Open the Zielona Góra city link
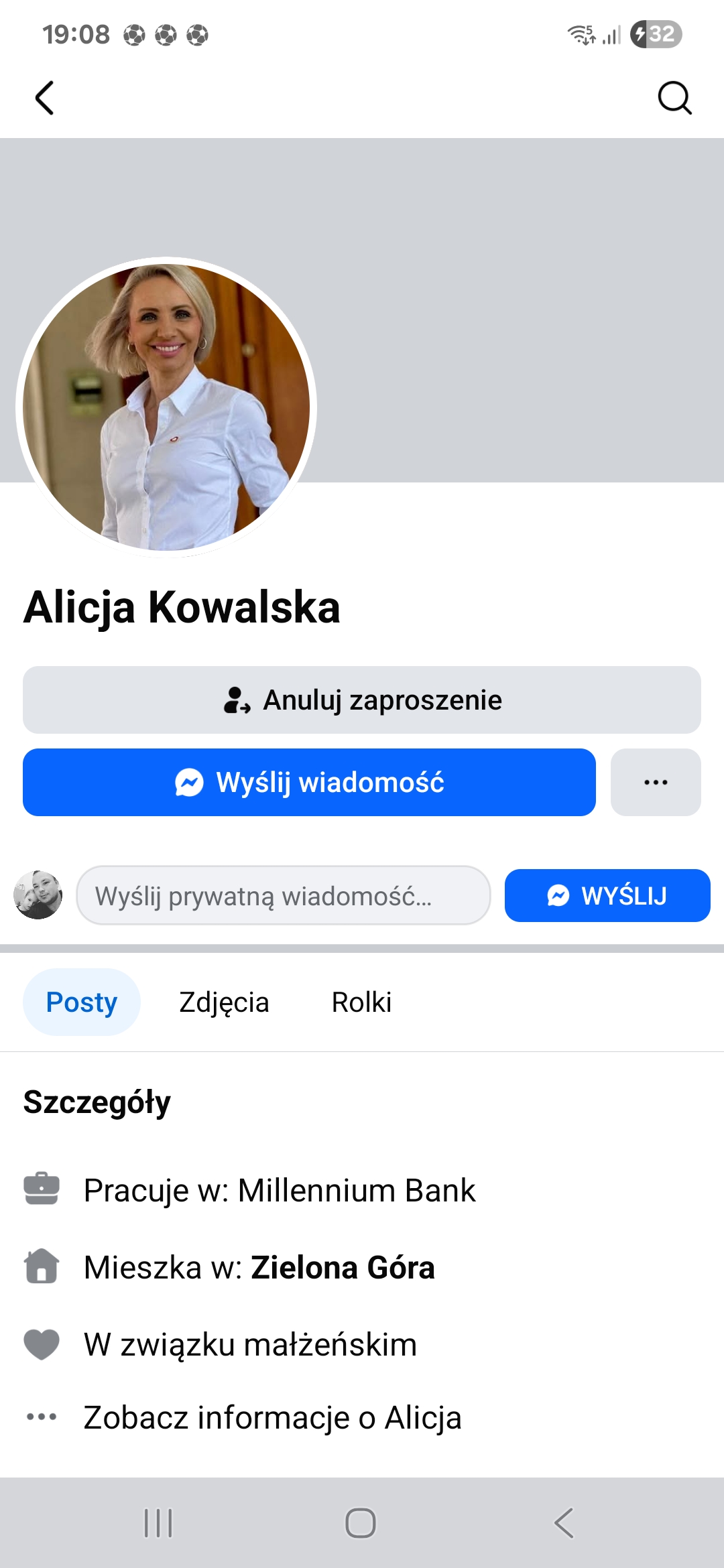 [343, 1267]
